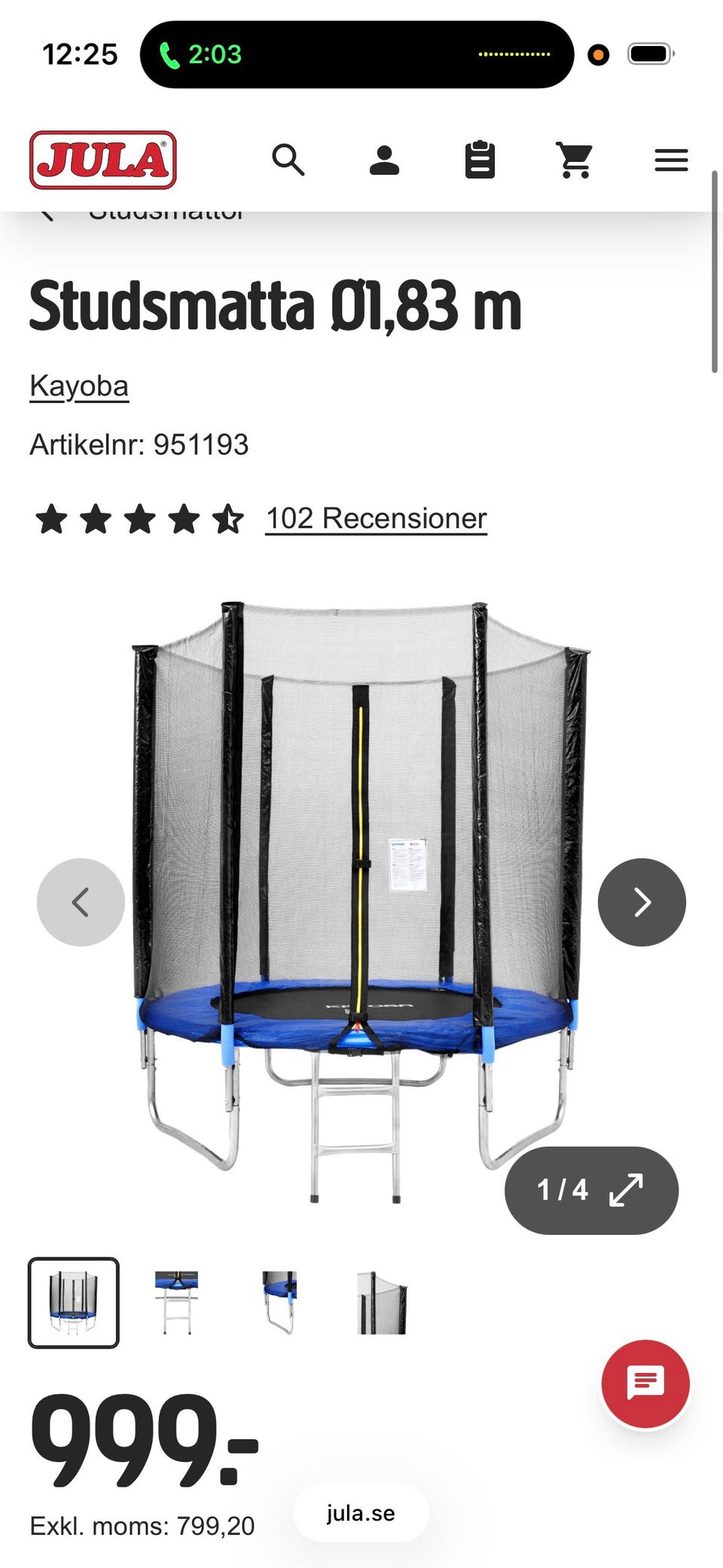Open the shopping list clipboard icon

(480, 160)
